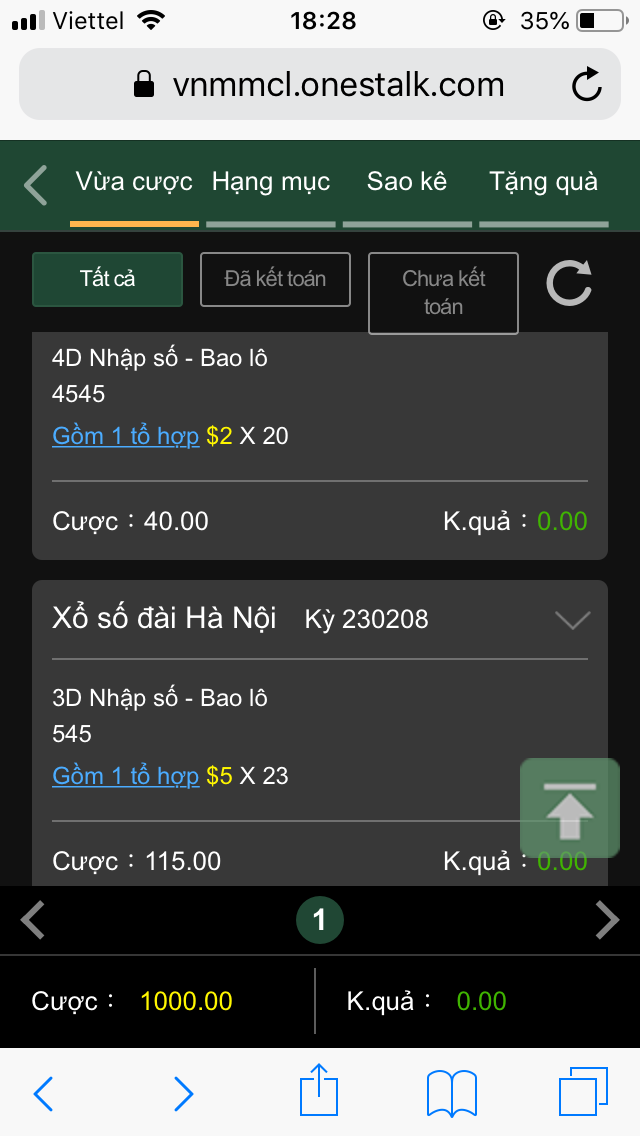The image size is (640, 1136).
Task: Switch to the Vừa cược tab
Action: click(134, 182)
